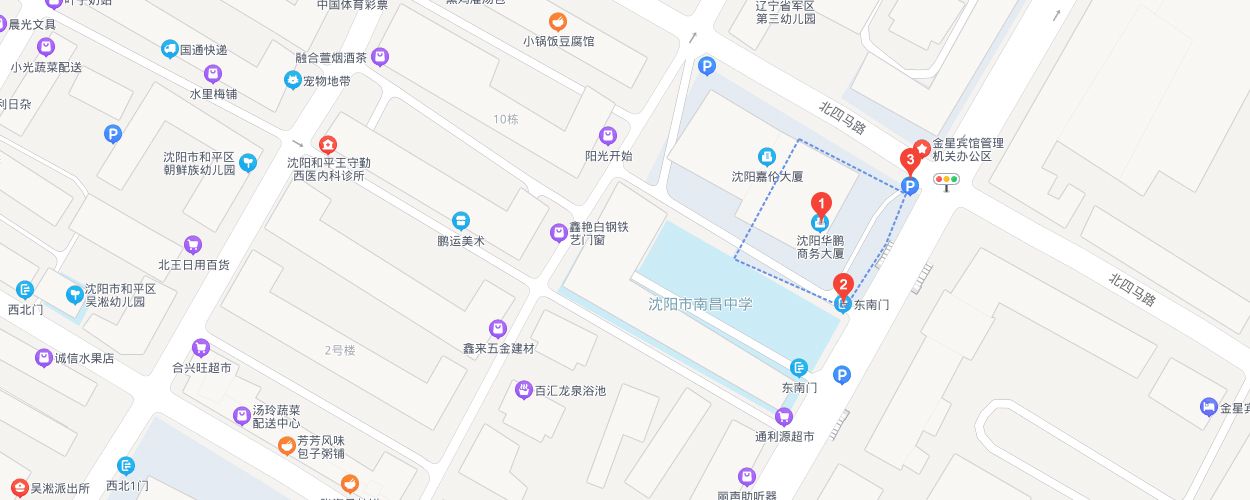Select the 百汇龙泉浴池 marker
The width and height of the screenshot is (1250, 500).
(522, 390)
